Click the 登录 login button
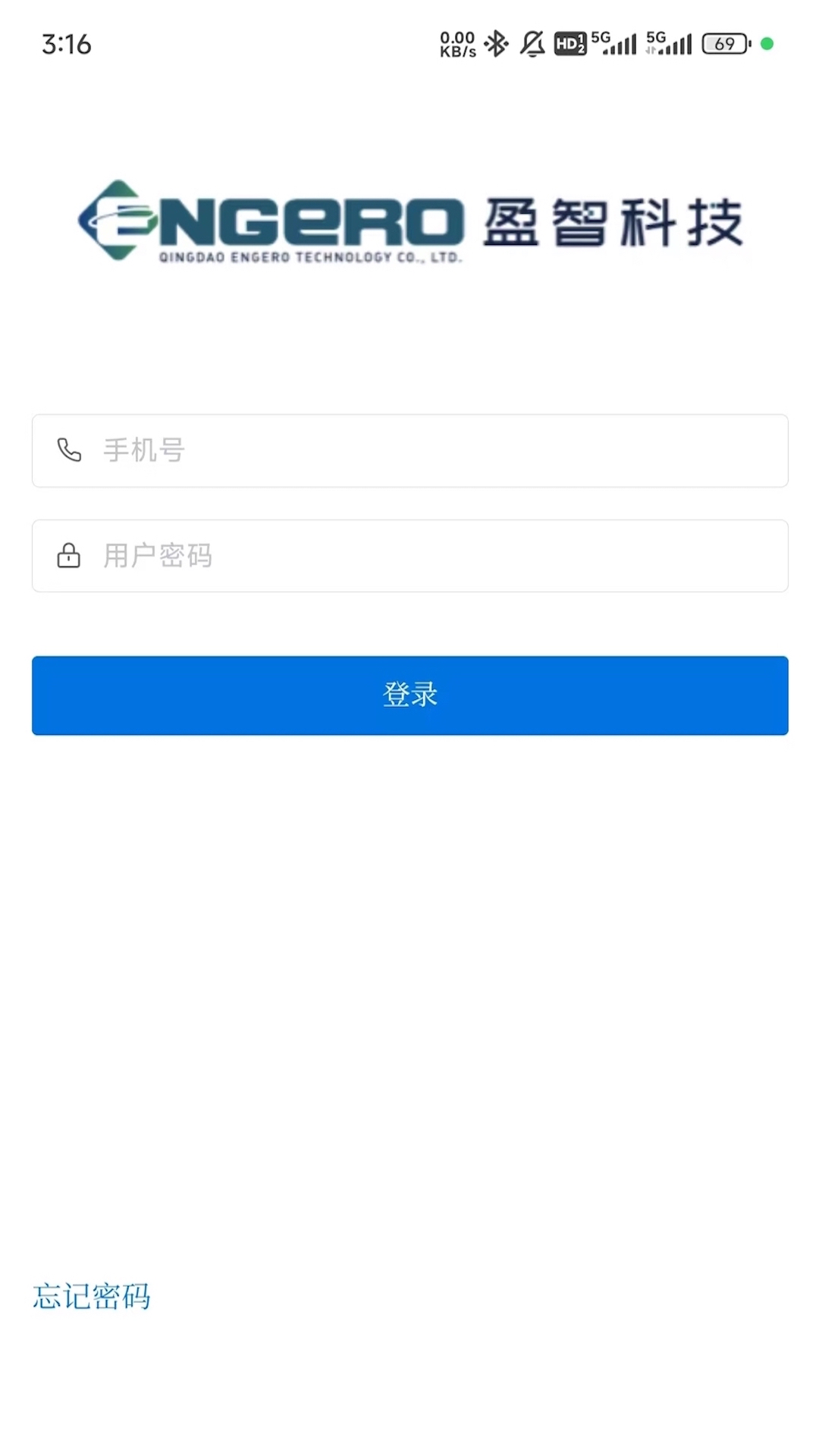819x1456 pixels. [409, 695]
